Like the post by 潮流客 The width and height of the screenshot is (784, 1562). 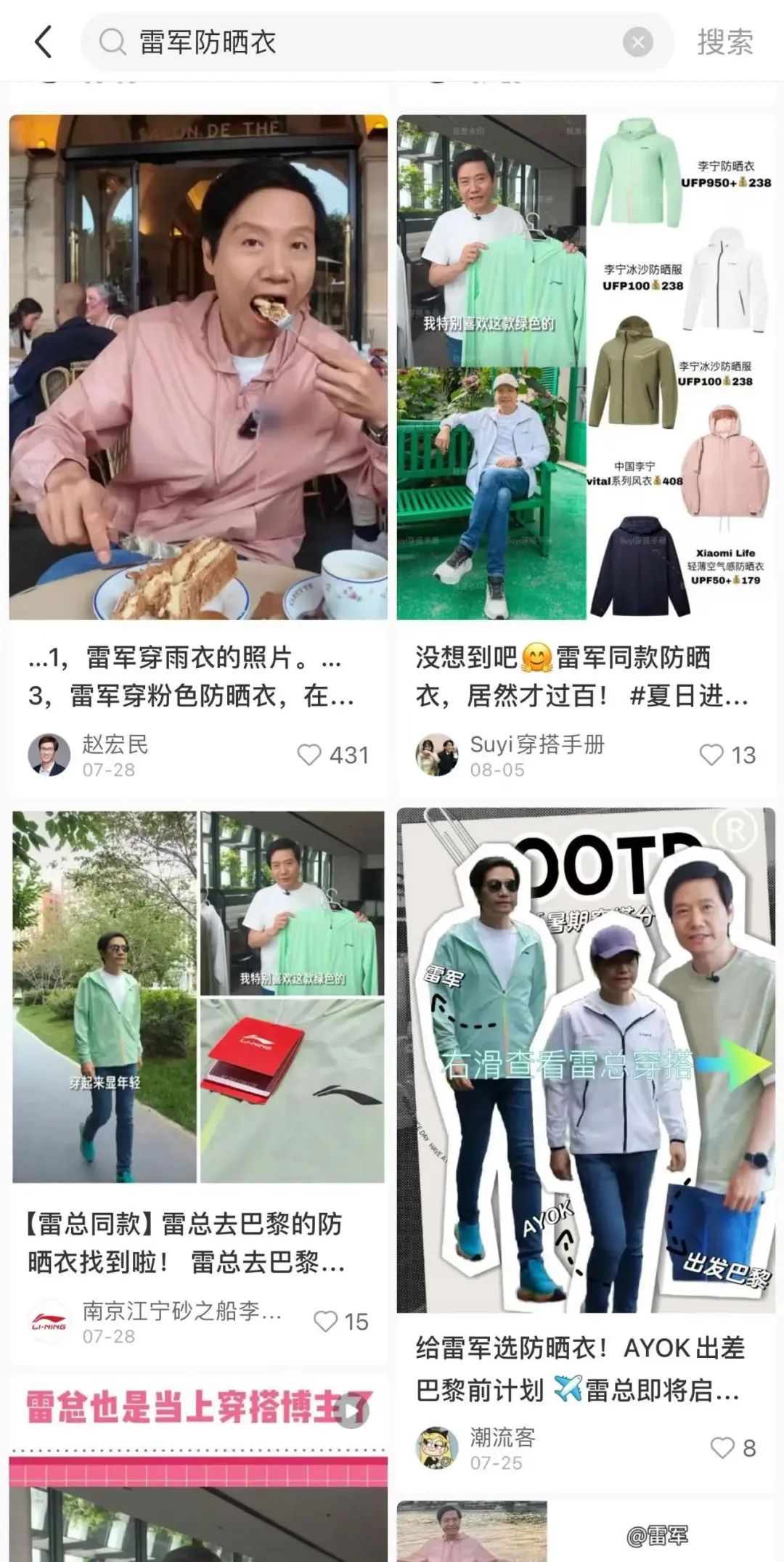(722, 1448)
